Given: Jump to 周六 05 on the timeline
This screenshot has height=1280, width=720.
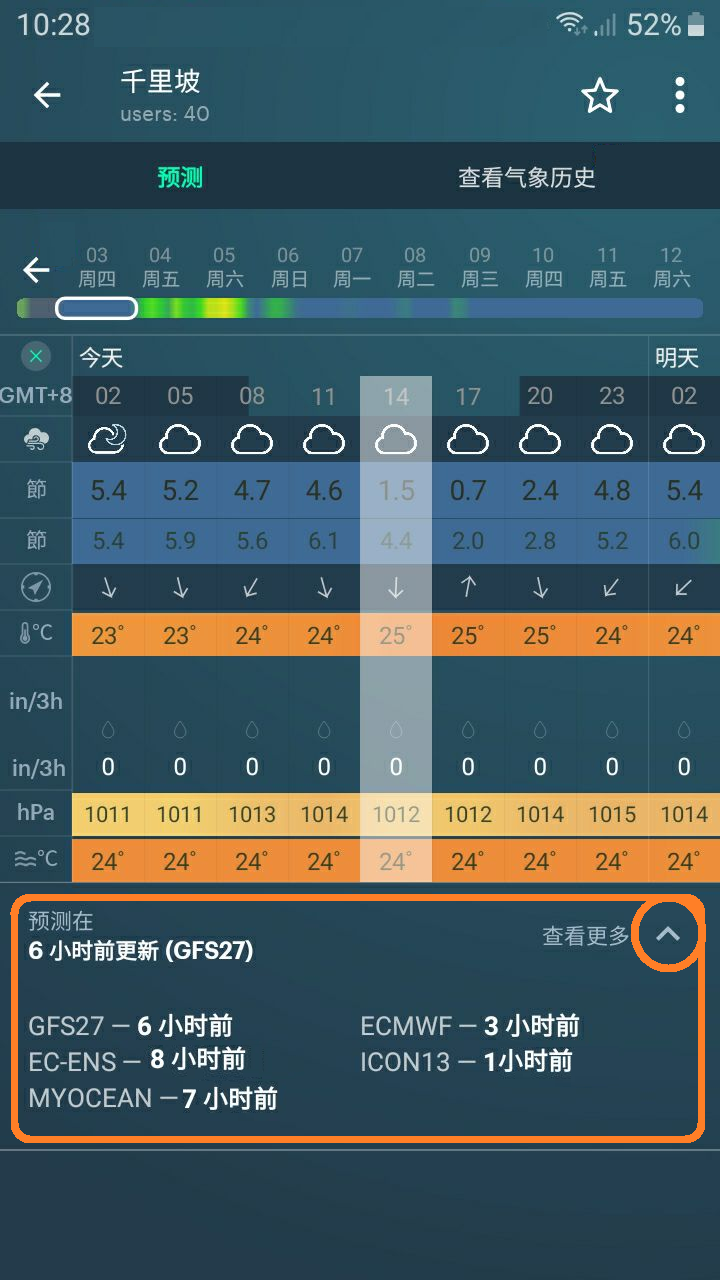Looking at the screenshot, I should pyautogui.click(x=224, y=268).
